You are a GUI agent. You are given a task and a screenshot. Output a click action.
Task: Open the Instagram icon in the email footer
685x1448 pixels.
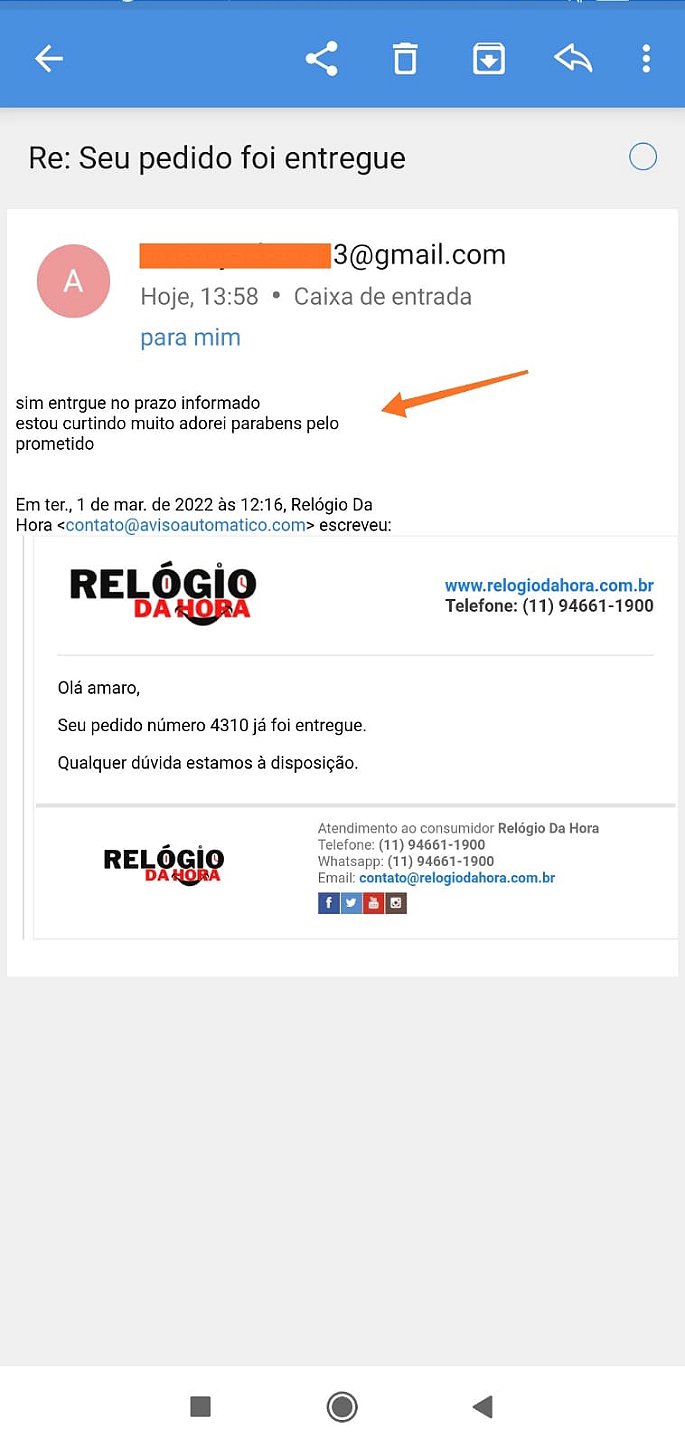396,903
